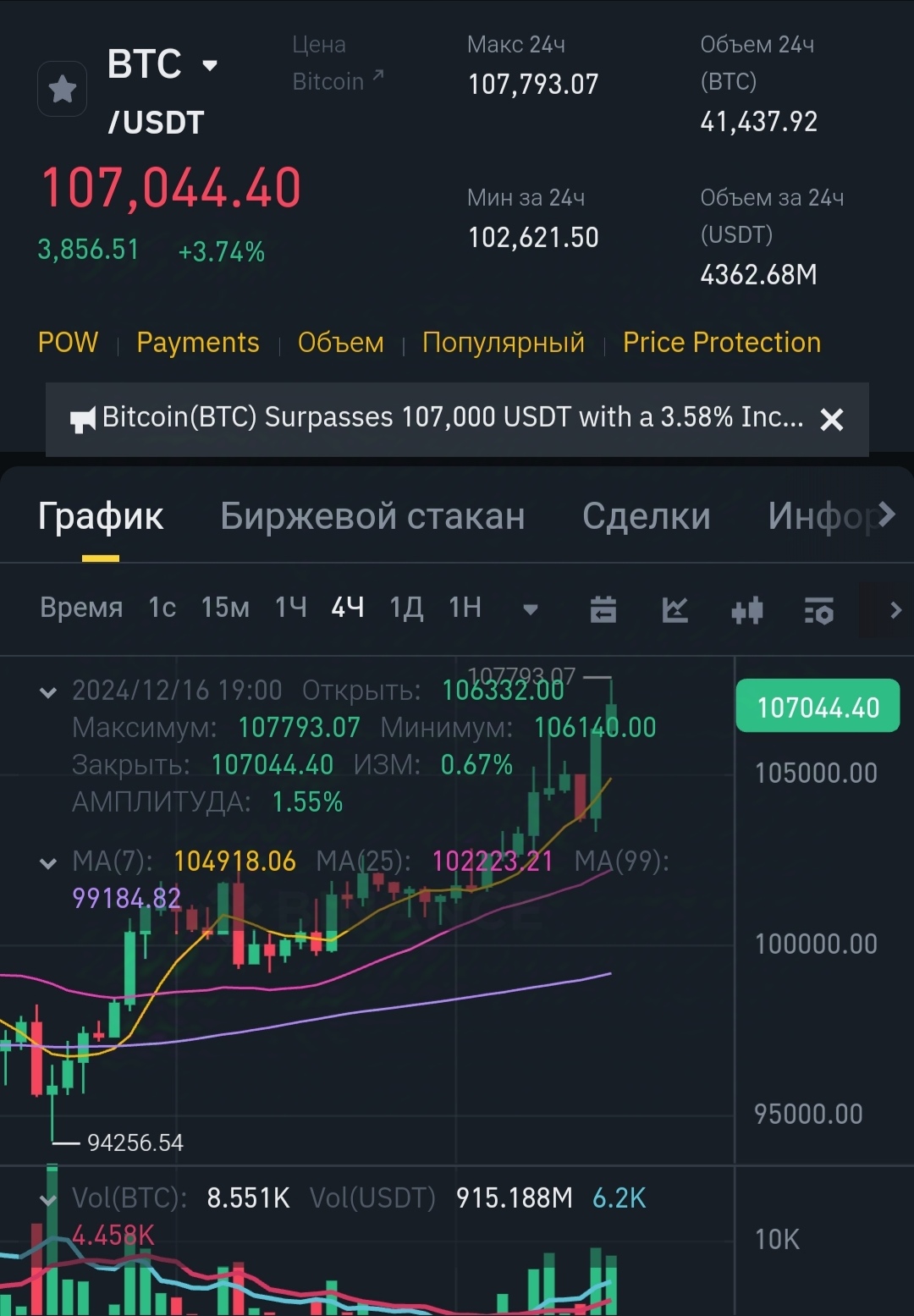Select the 15м chart interval

pyautogui.click(x=225, y=608)
